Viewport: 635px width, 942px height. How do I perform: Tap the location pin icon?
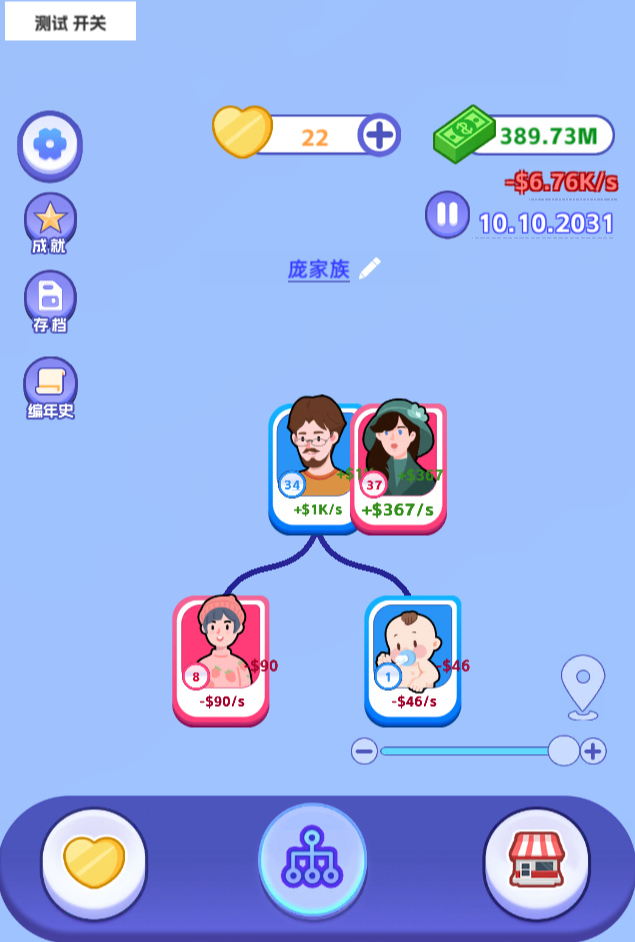tap(582, 686)
